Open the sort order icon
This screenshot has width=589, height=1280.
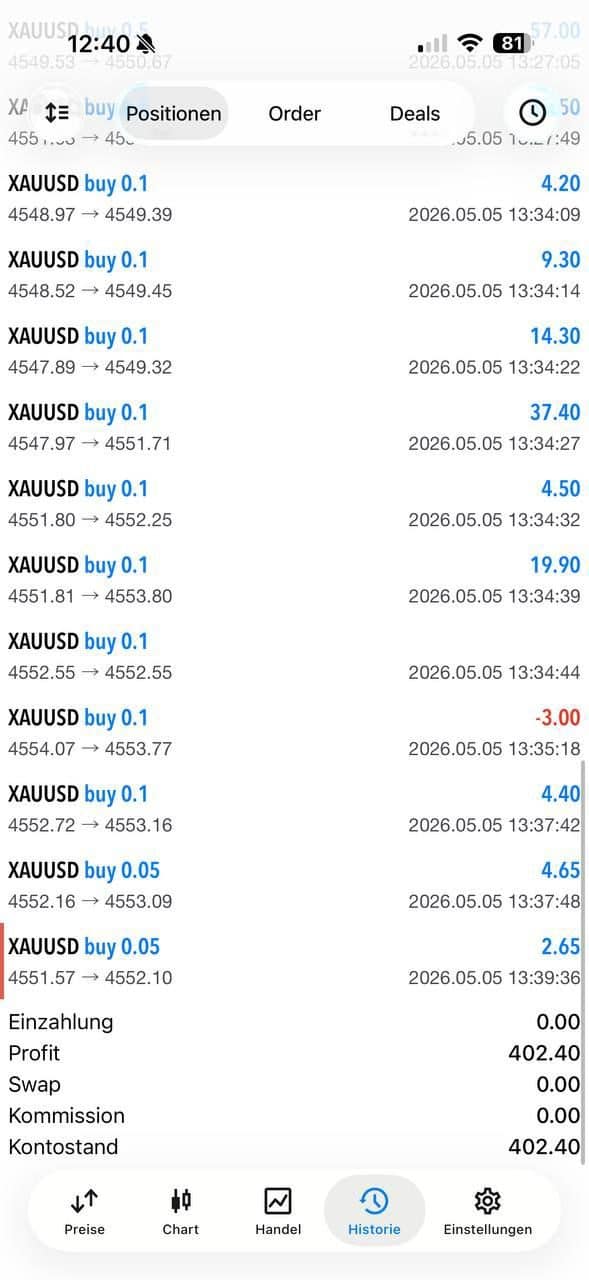coord(57,112)
